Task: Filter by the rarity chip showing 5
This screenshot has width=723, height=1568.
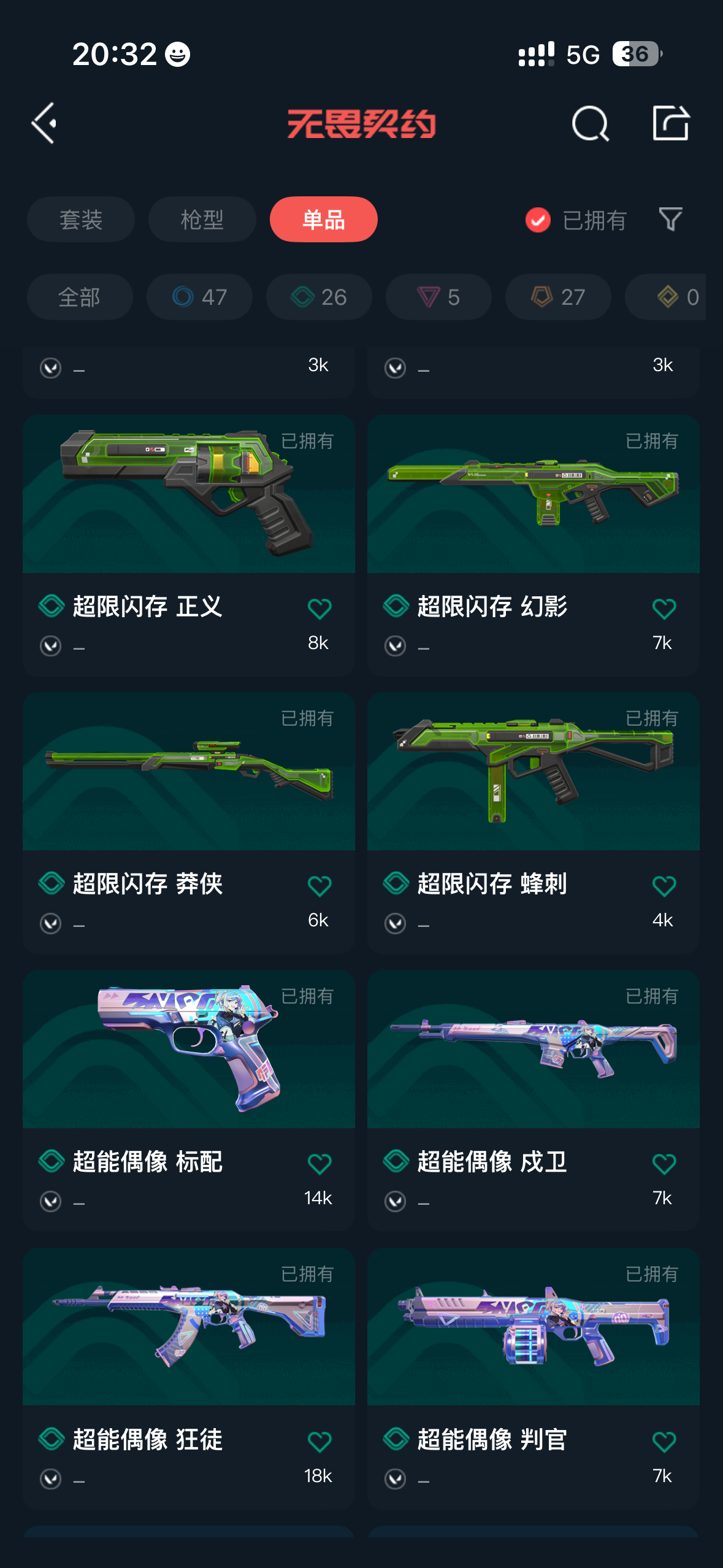Action: pos(438,297)
